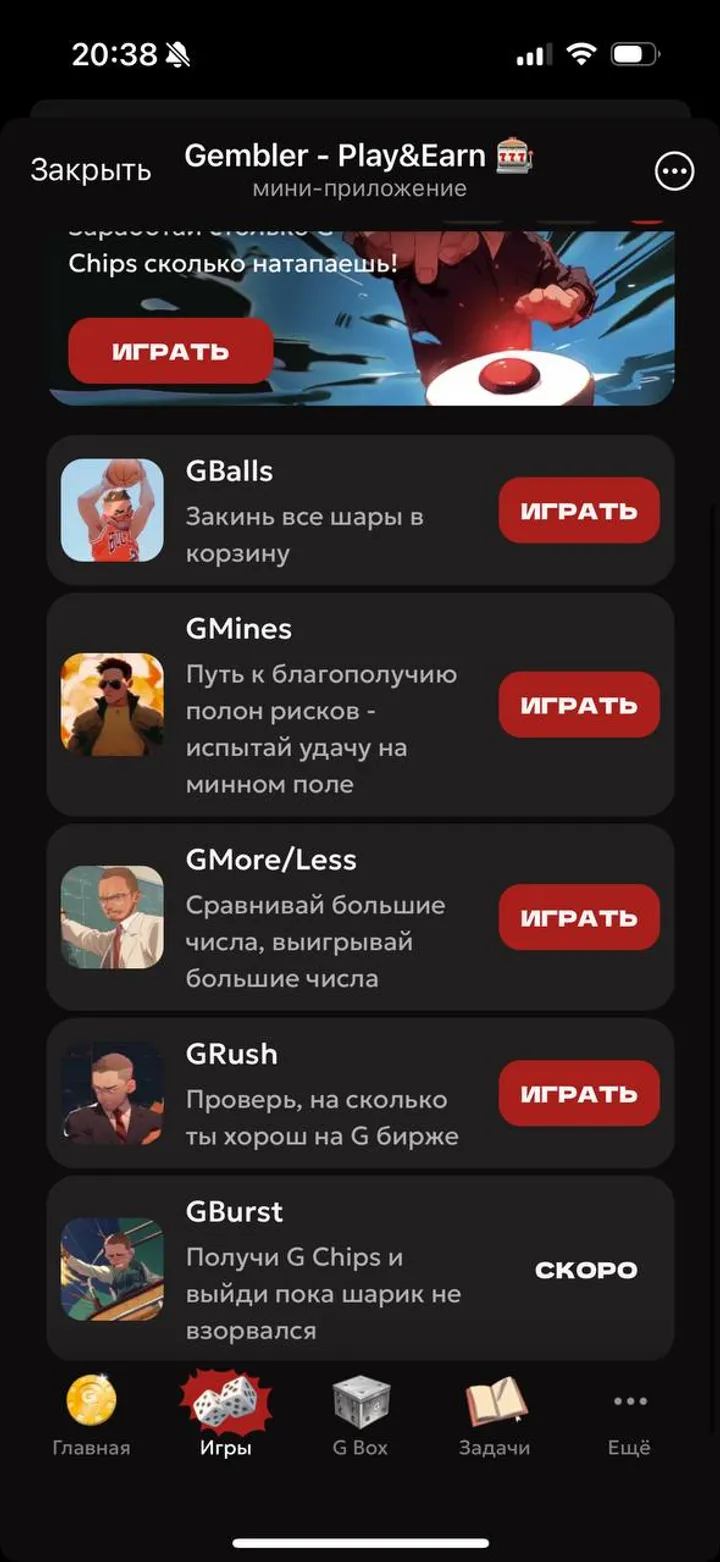Open the G Box tab
Viewport: 720px width, 1562px height.
pyautogui.click(x=360, y=1416)
